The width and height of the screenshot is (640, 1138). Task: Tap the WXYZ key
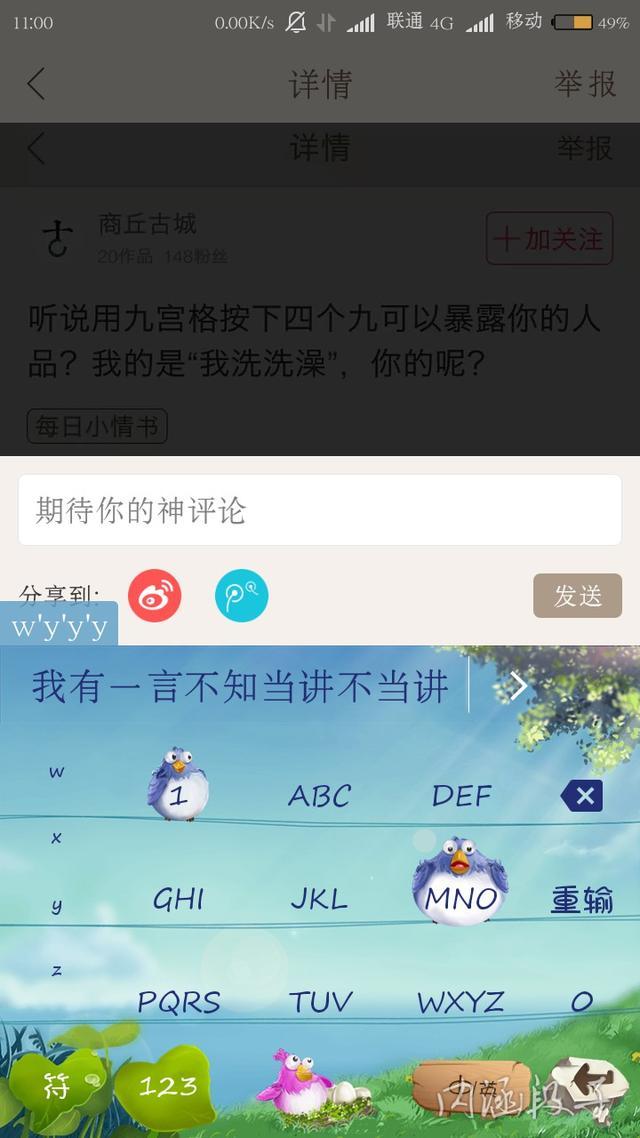(x=461, y=1001)
